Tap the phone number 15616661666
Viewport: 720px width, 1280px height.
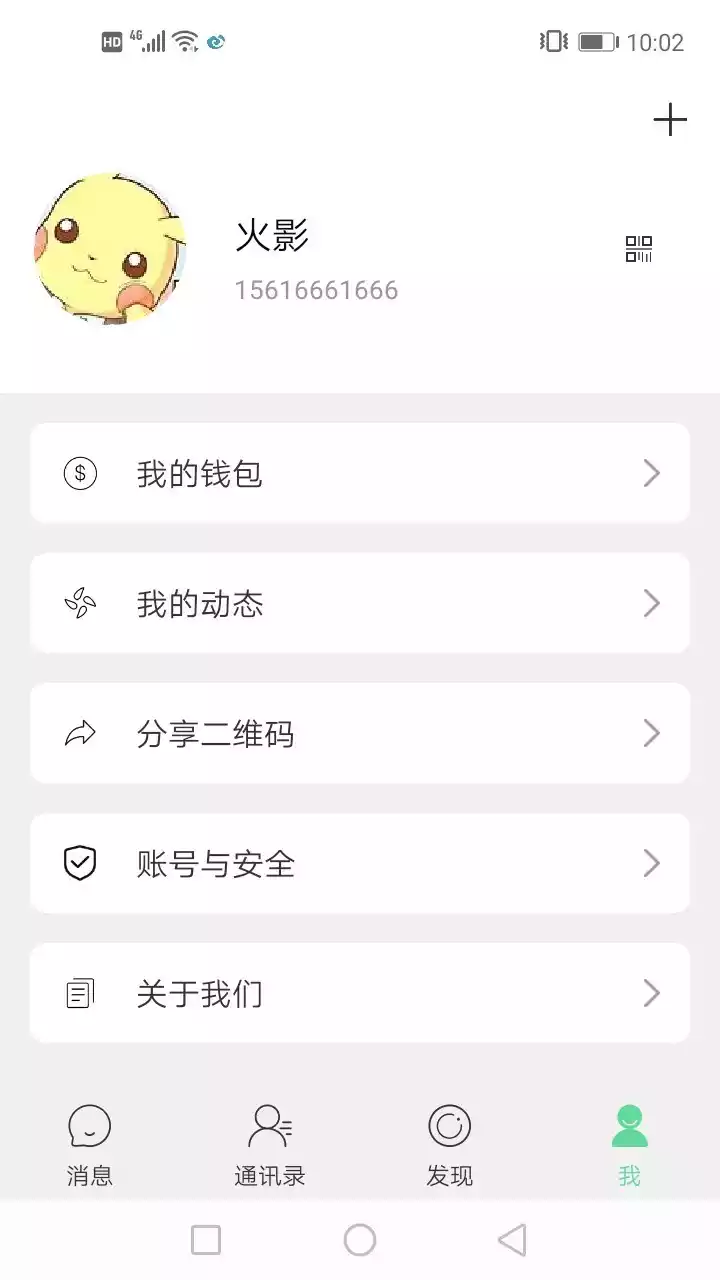tap(318, 290)
